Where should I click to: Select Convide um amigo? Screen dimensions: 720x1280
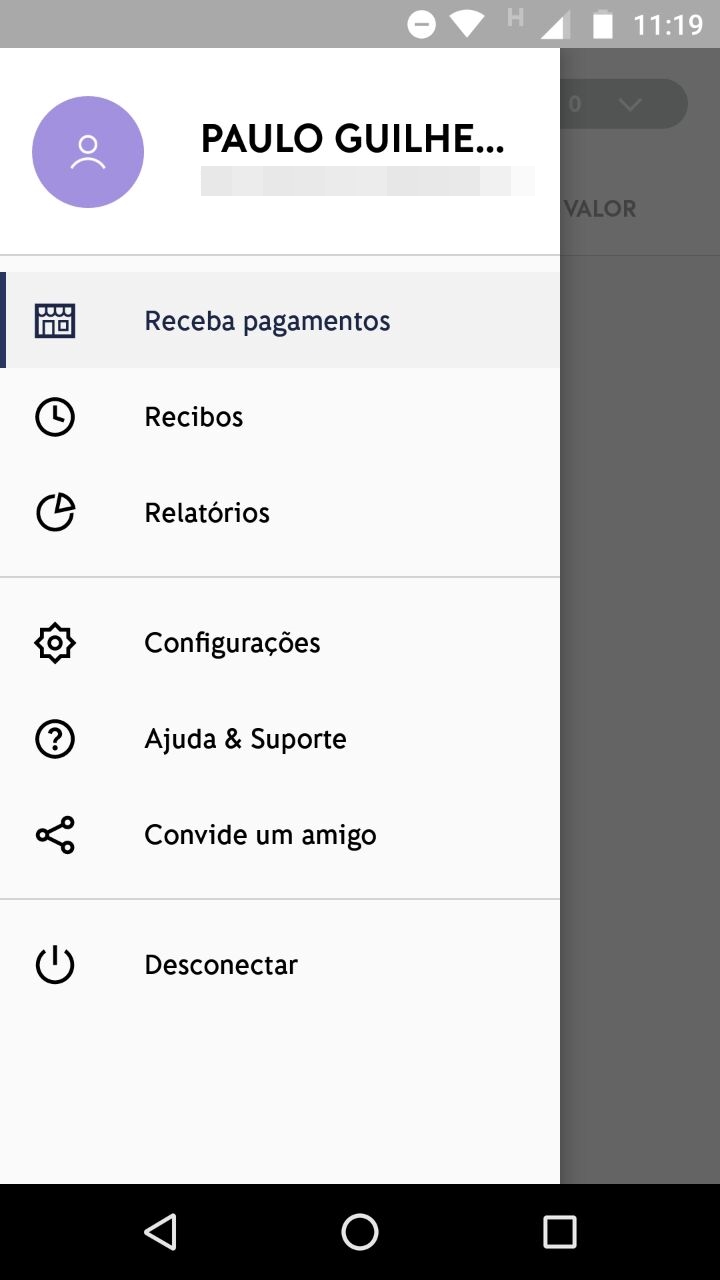coord(280,834)
